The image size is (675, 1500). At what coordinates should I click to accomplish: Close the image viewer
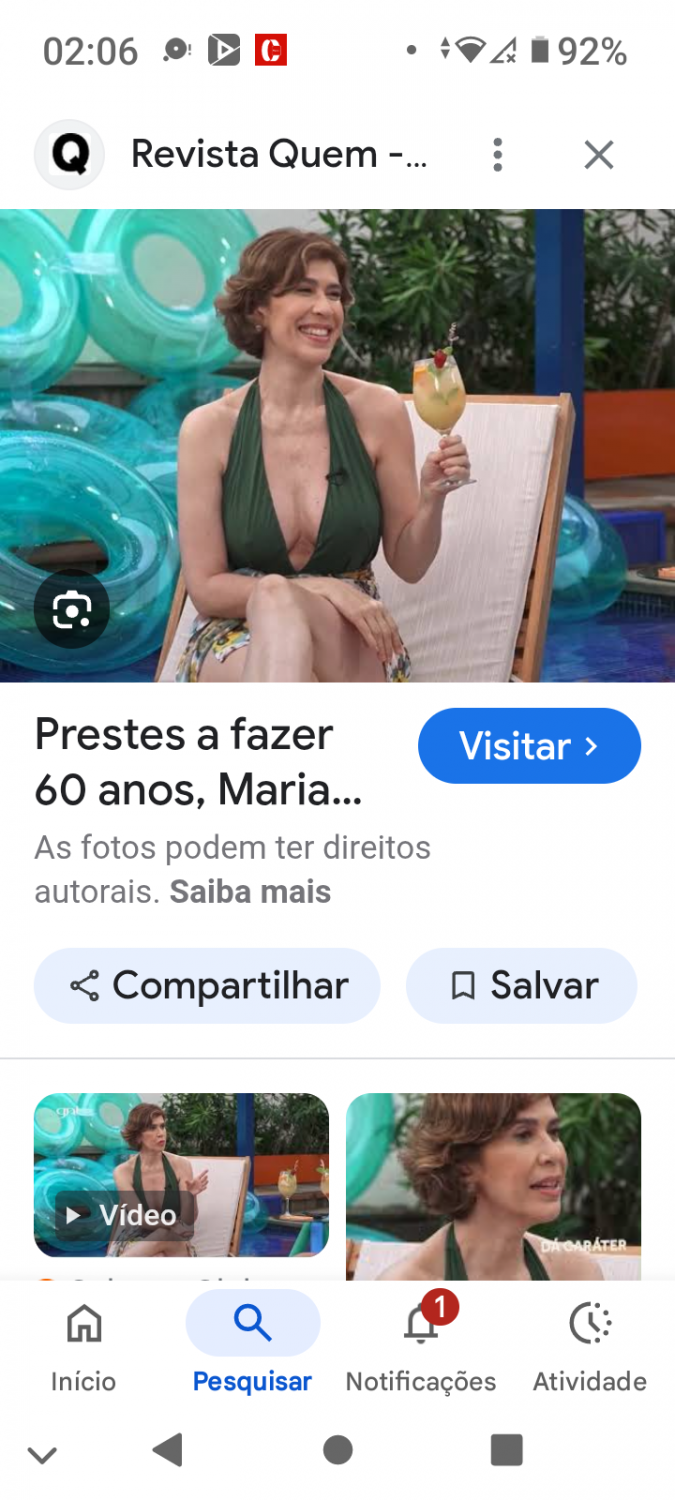coord(598,155)
